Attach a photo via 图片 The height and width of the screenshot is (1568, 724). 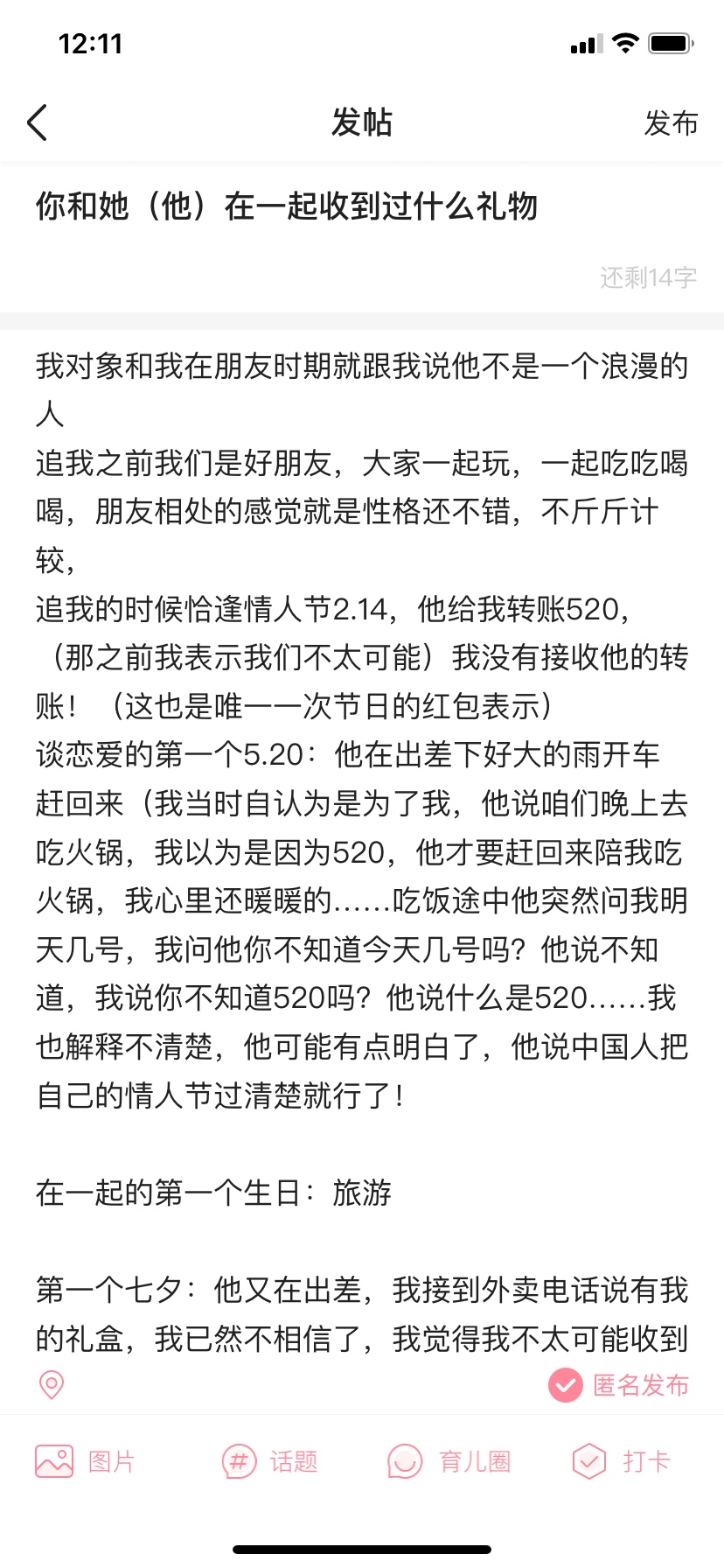click(85, 1461)
